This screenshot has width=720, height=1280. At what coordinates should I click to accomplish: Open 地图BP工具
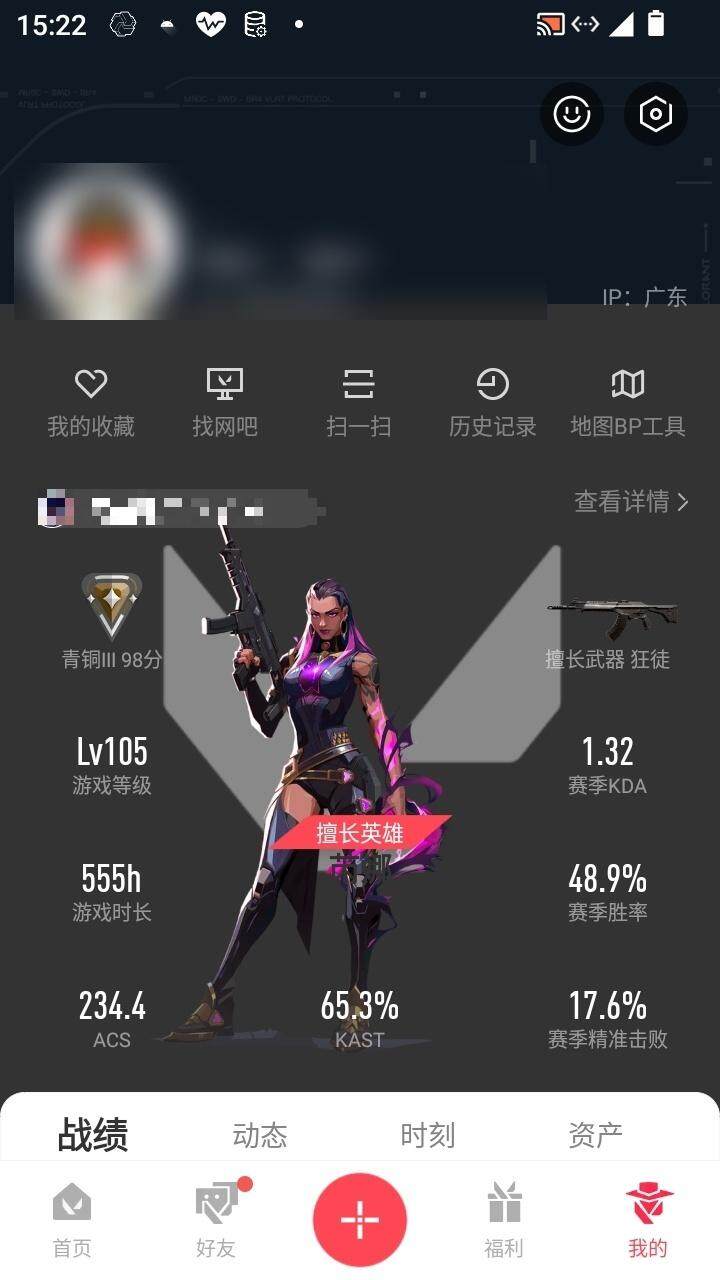[x=628, y=403]
